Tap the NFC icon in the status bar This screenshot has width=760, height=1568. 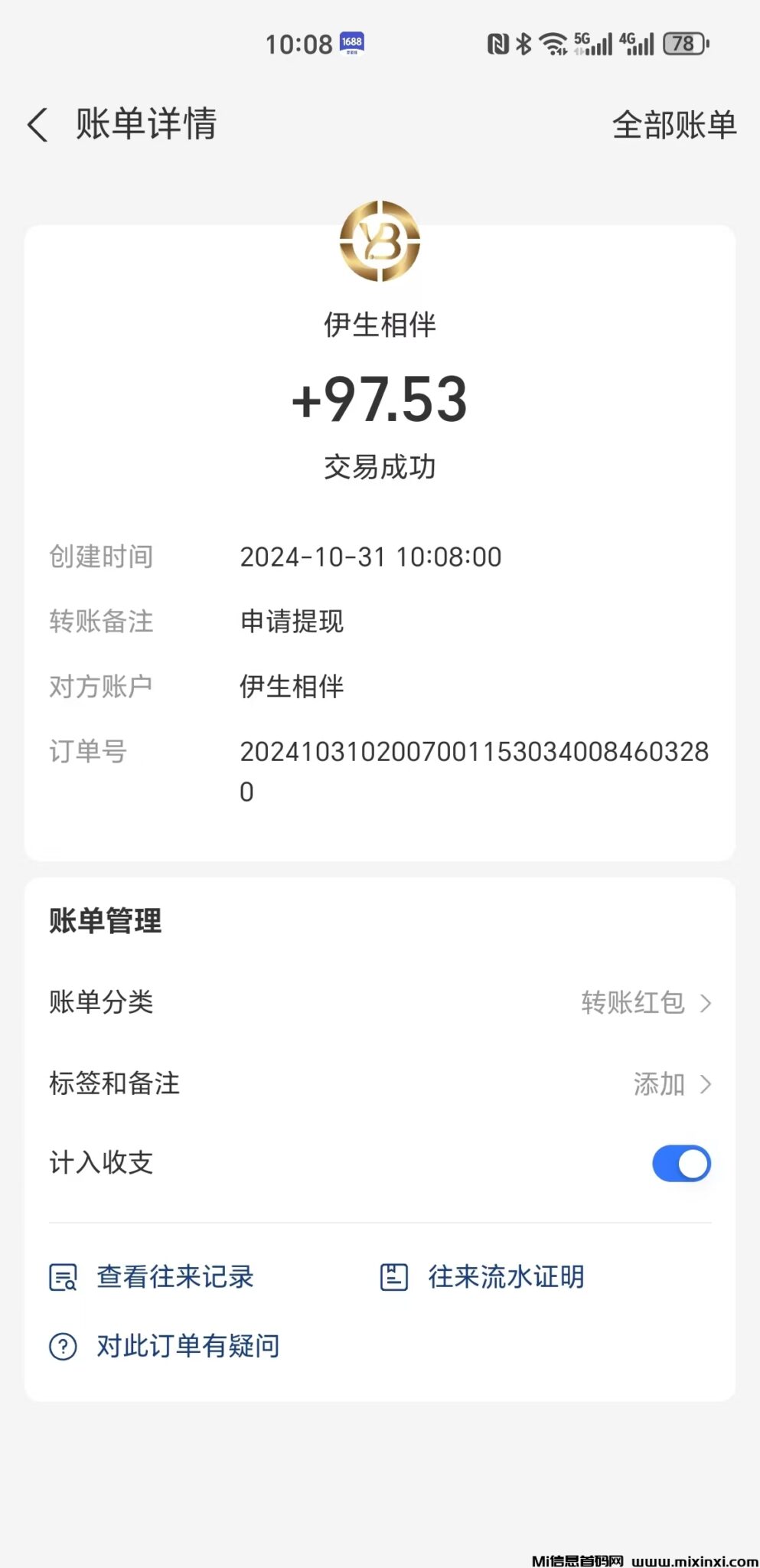498,44
